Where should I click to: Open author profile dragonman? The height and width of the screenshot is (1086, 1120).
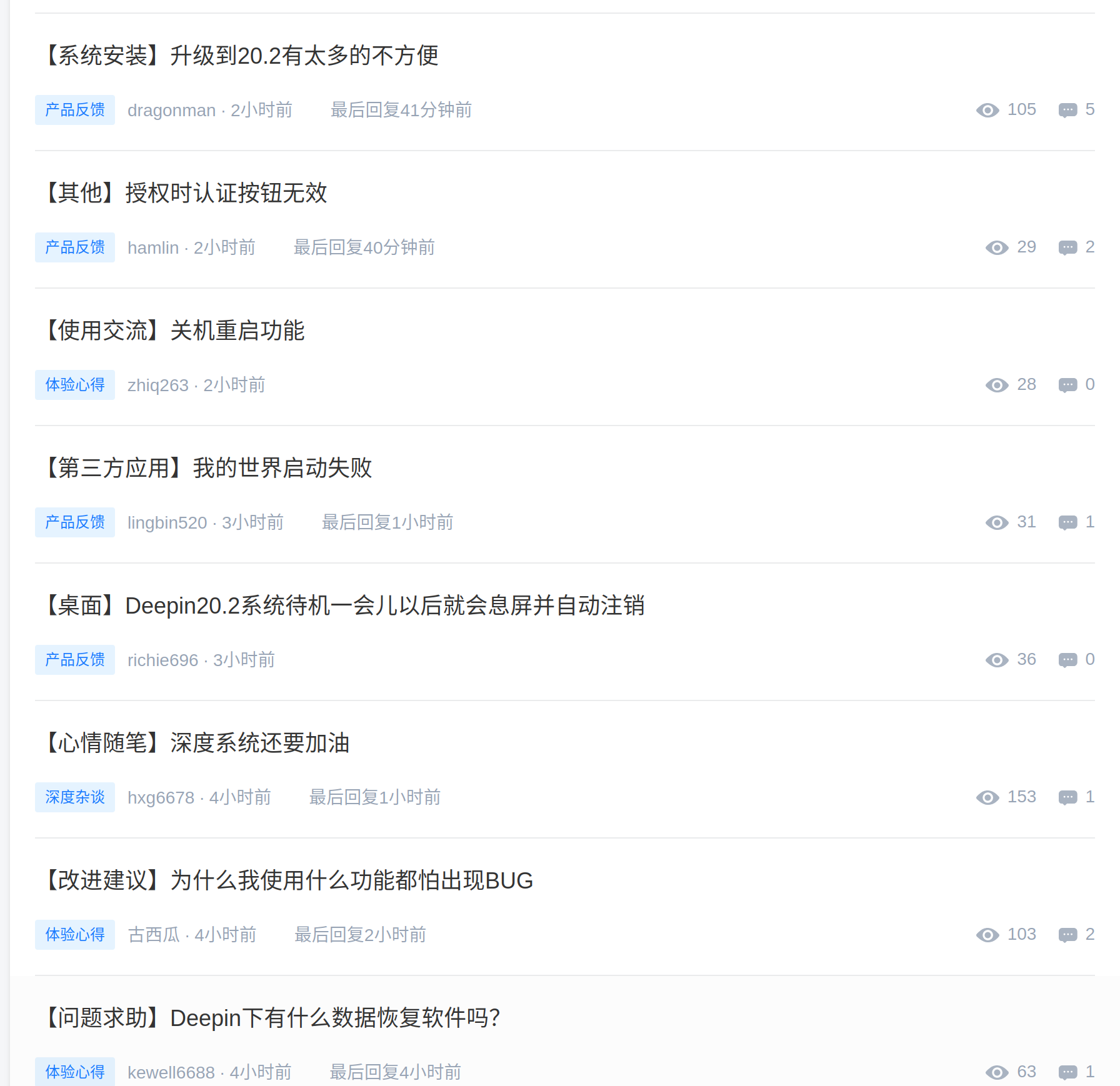pos(171,111)
